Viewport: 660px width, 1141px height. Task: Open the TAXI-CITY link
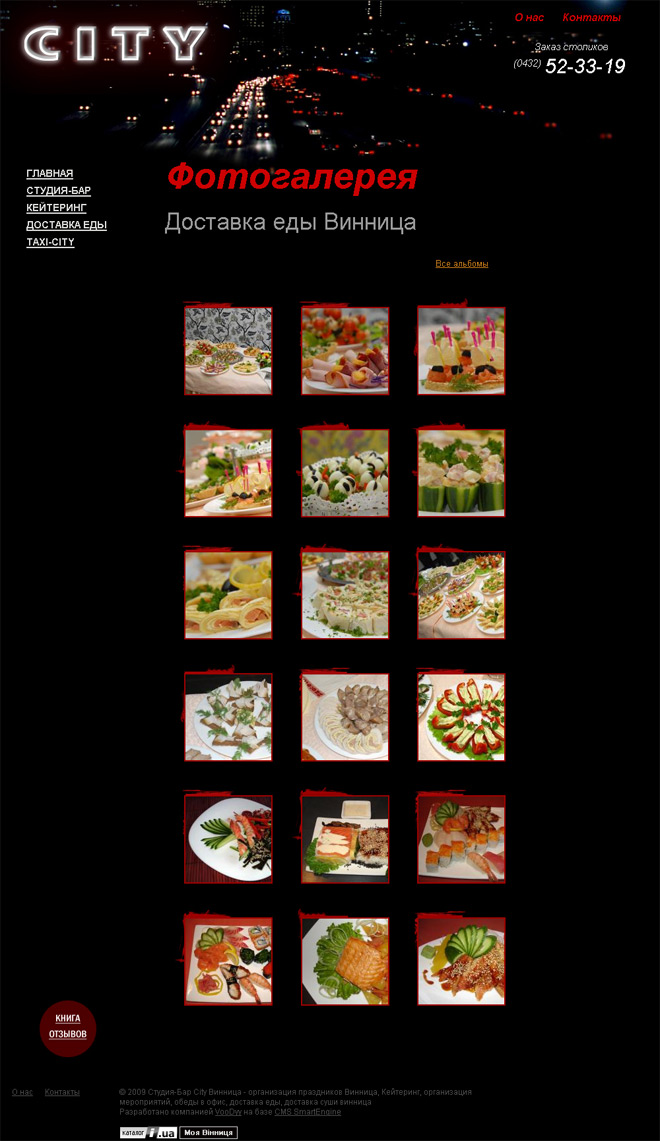click(51, 242)
